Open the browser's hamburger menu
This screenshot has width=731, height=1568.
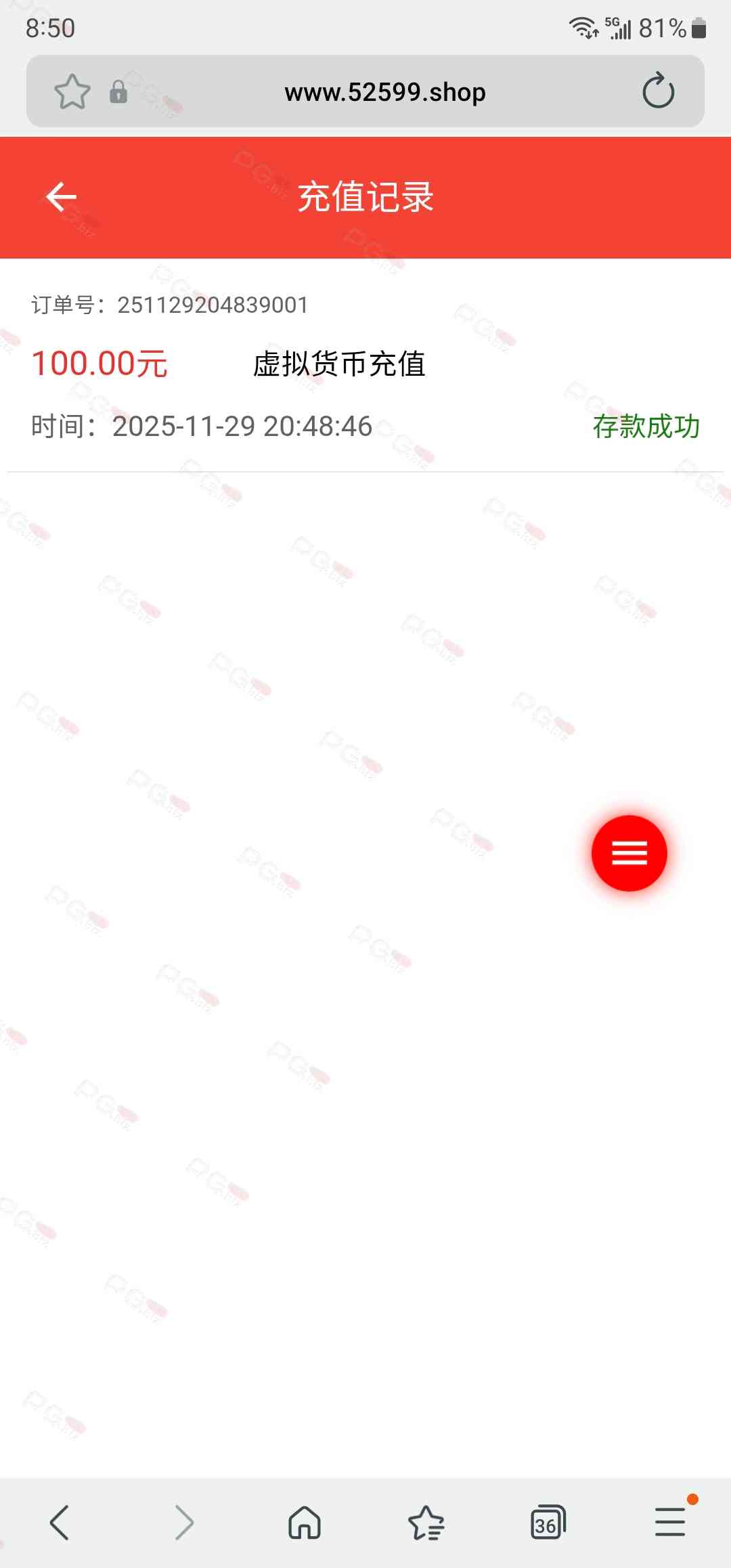[x=670, y=1523]
